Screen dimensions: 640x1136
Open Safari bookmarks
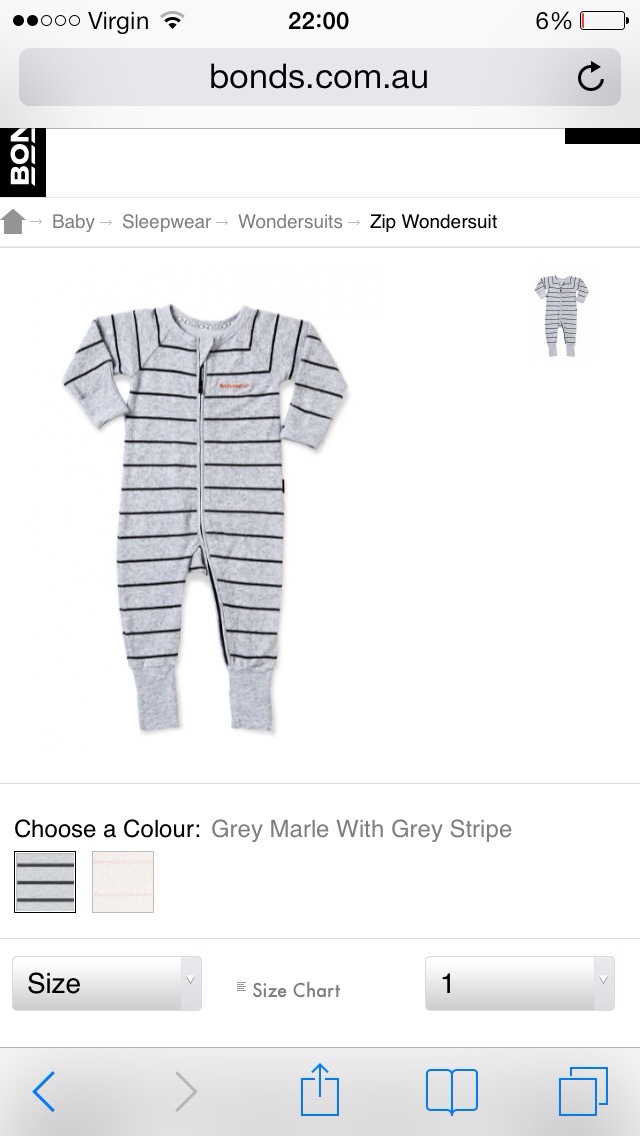point(452,1091)
